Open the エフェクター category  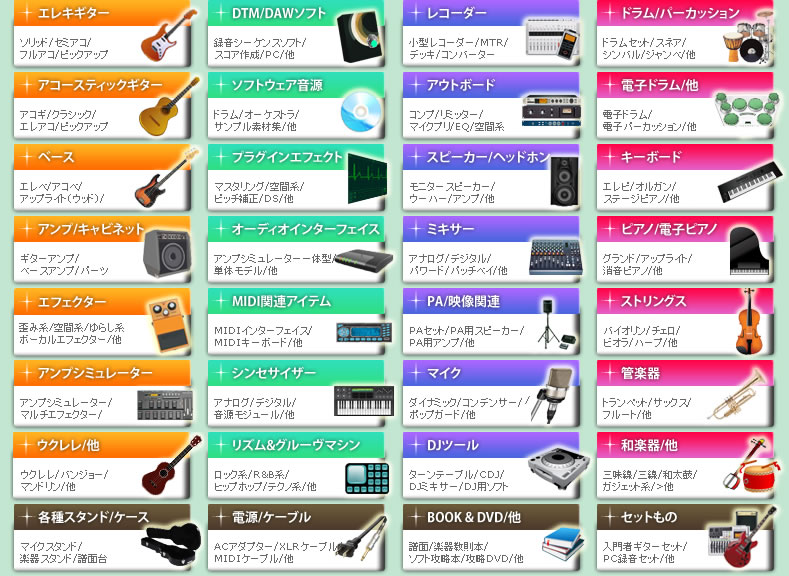(71, 302)
